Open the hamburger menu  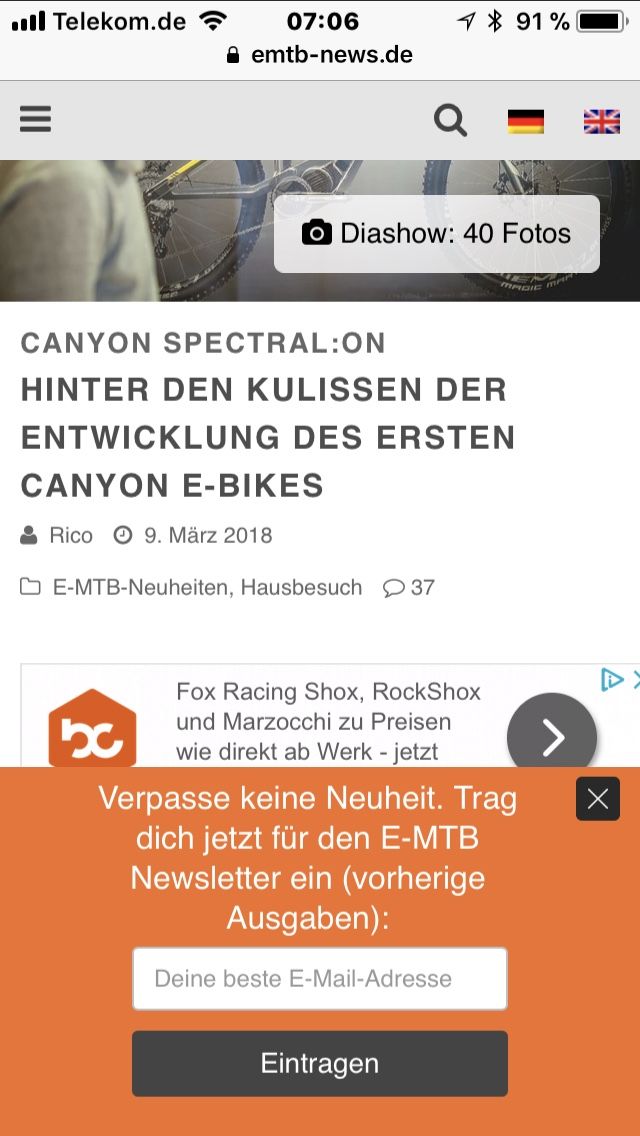coord(35,120)
